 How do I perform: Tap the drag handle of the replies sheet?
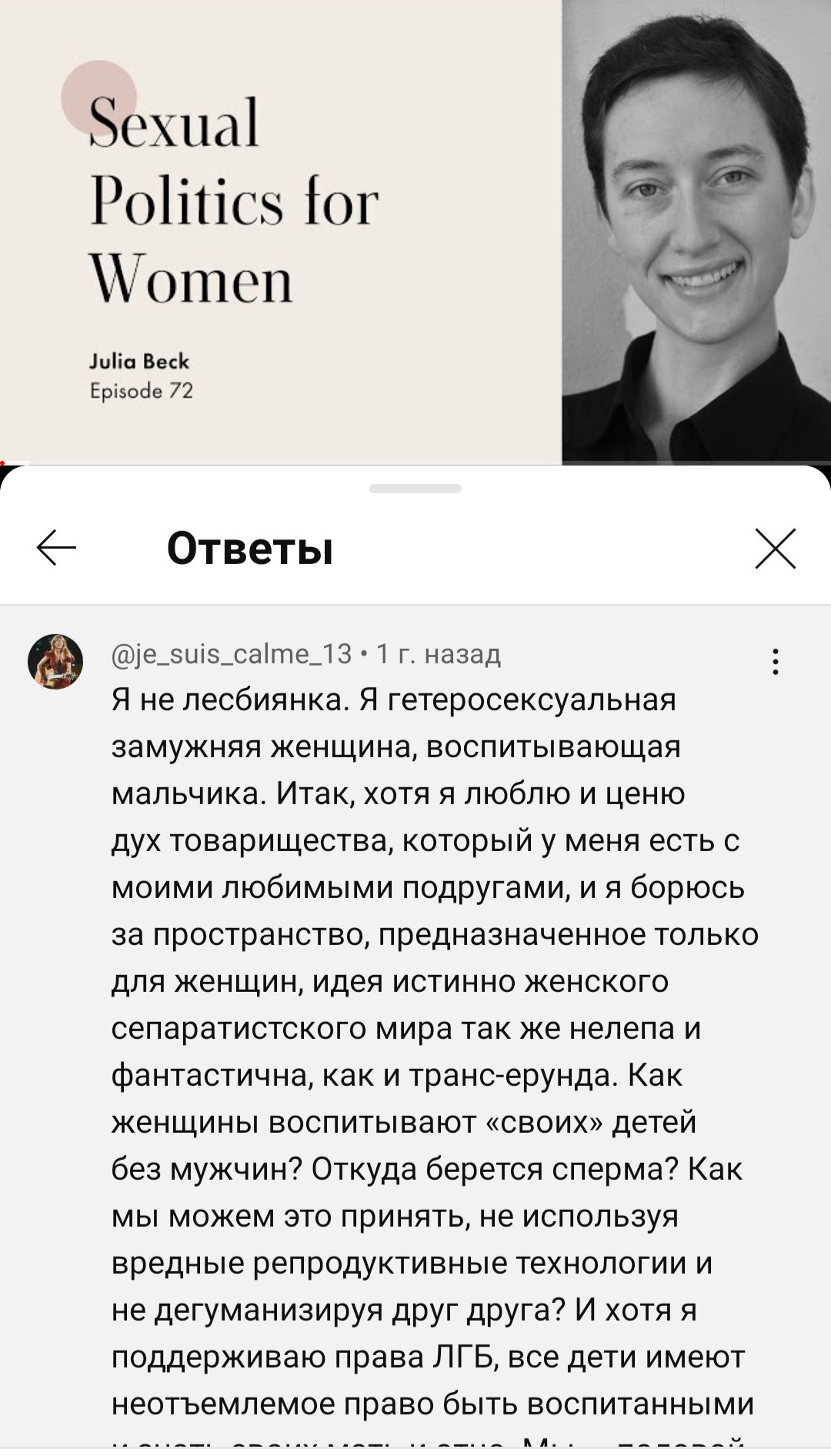pos(415,489)
